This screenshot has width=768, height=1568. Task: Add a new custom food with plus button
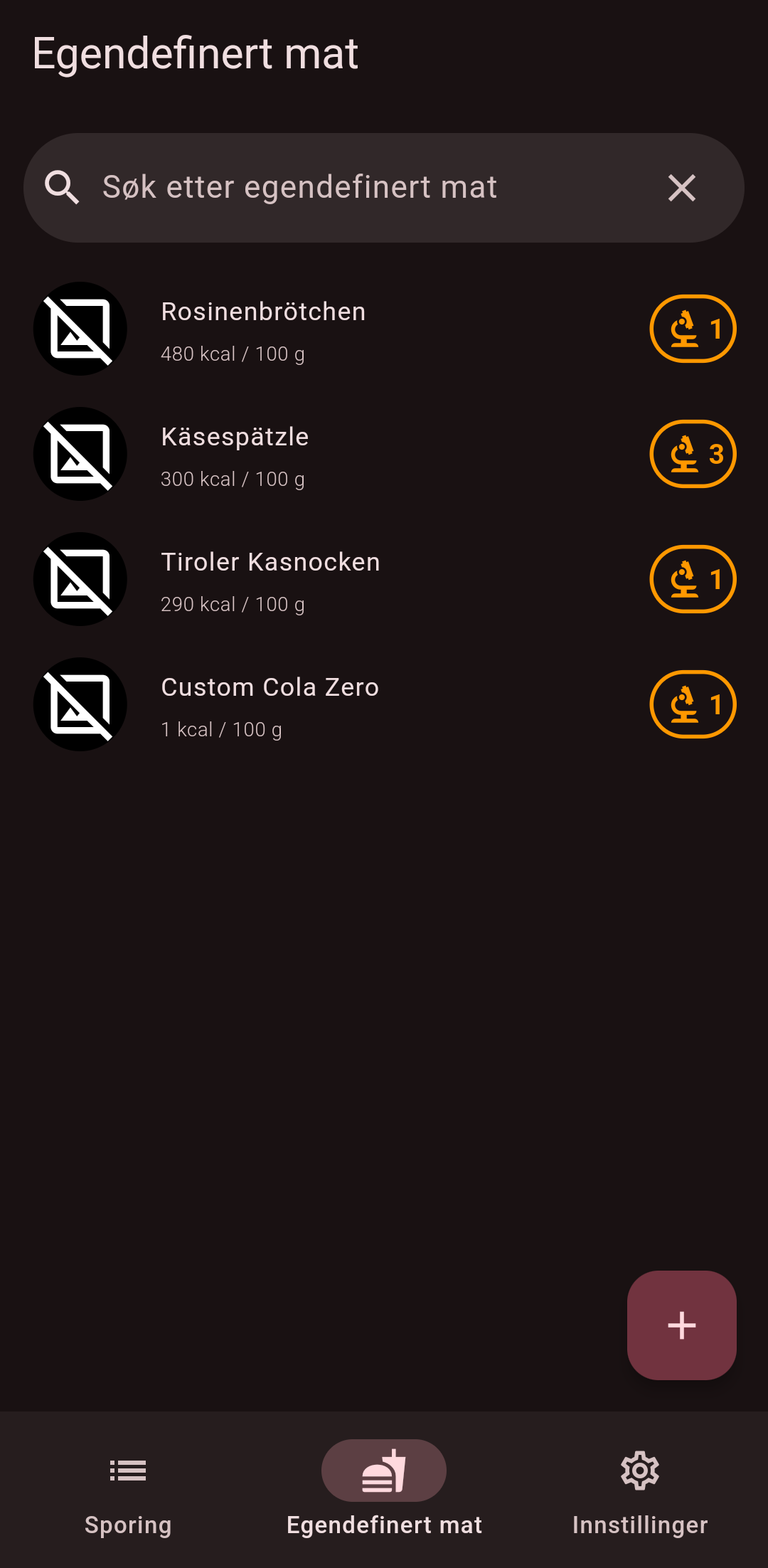[681, 1325]
